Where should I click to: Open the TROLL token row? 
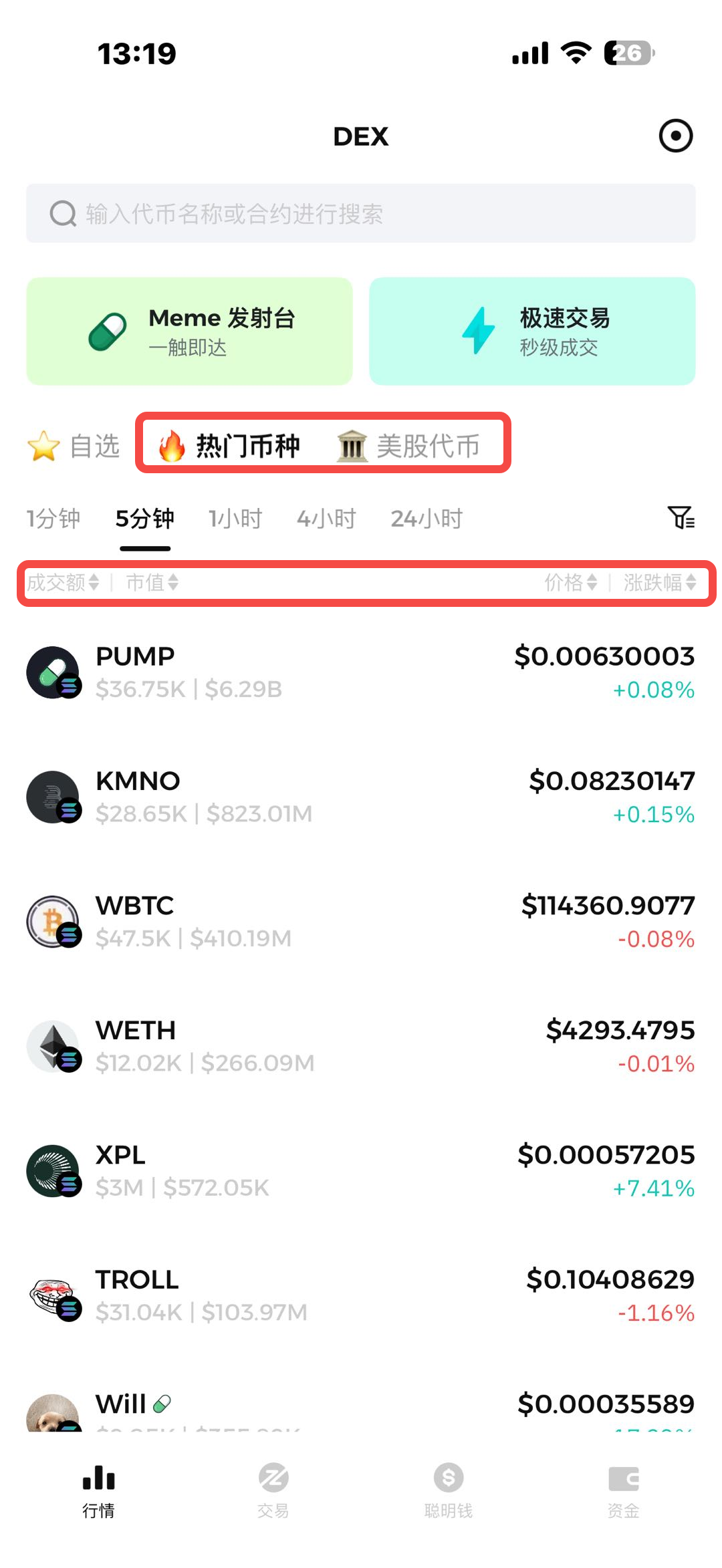(x=361, y=1295)
